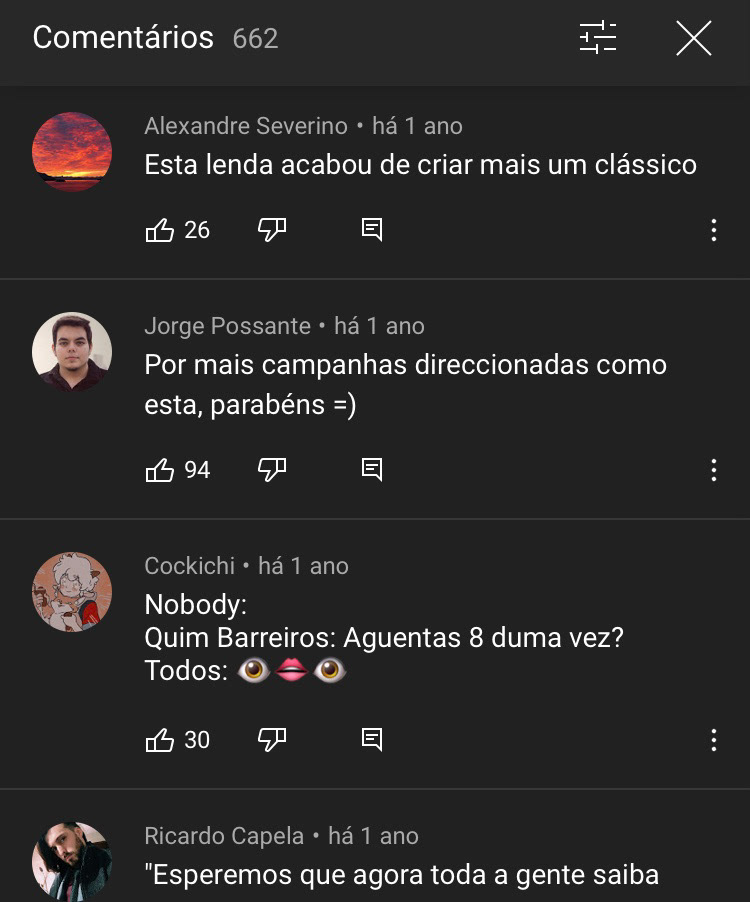
Task: Like Jorge Possante's comment
Action: pos(160,470)
